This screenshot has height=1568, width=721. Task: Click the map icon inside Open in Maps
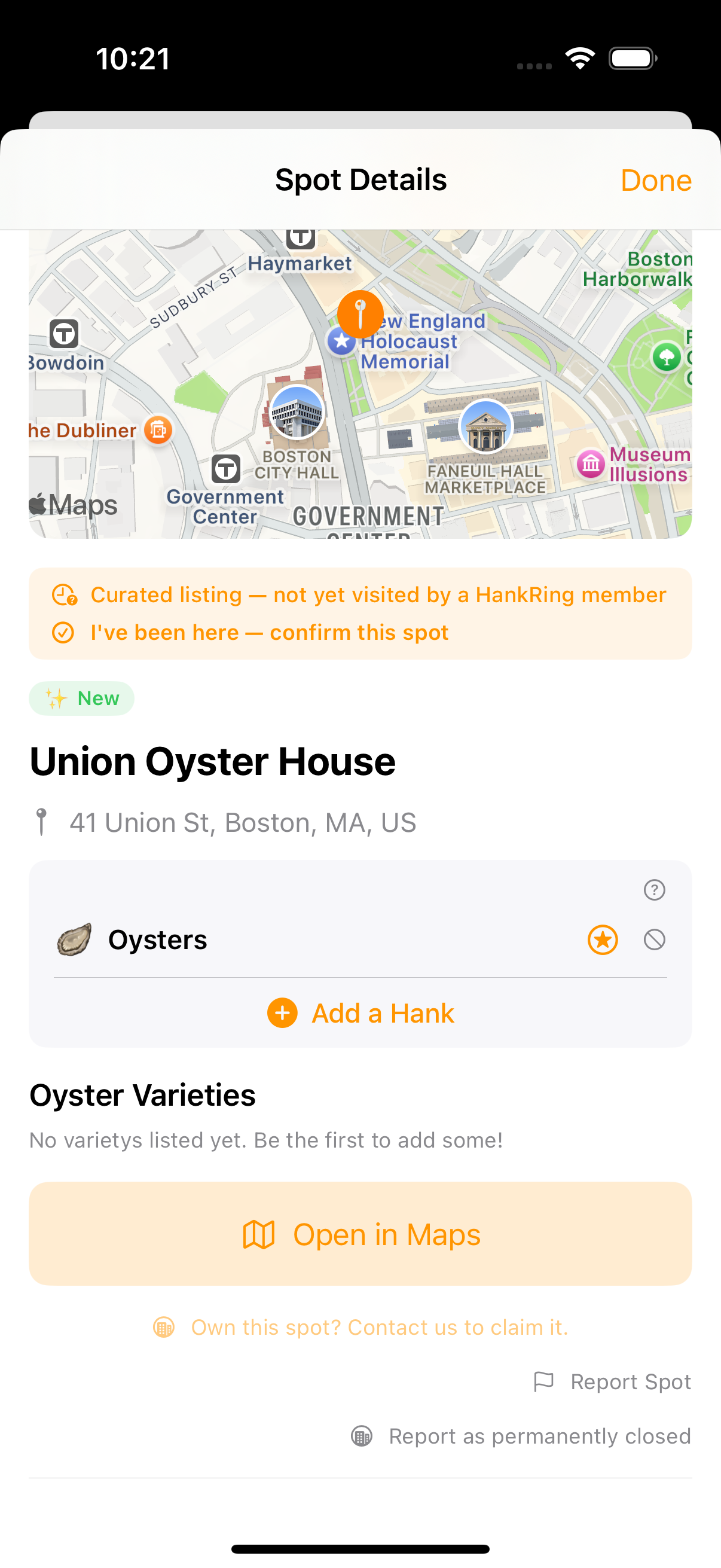(x=261, y=1234)
